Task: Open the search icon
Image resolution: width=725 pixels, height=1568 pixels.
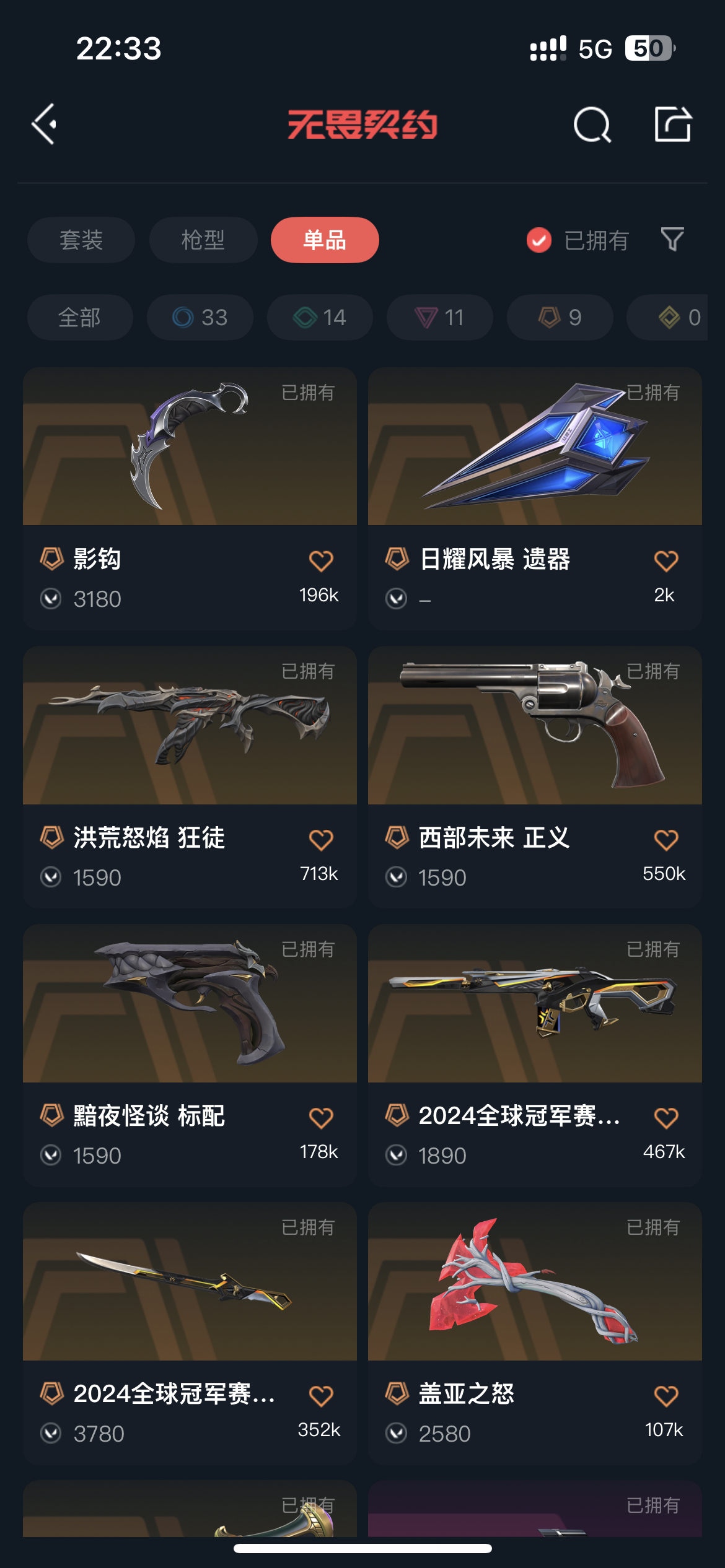Action: pyautogui.click(x=592, y=124)
